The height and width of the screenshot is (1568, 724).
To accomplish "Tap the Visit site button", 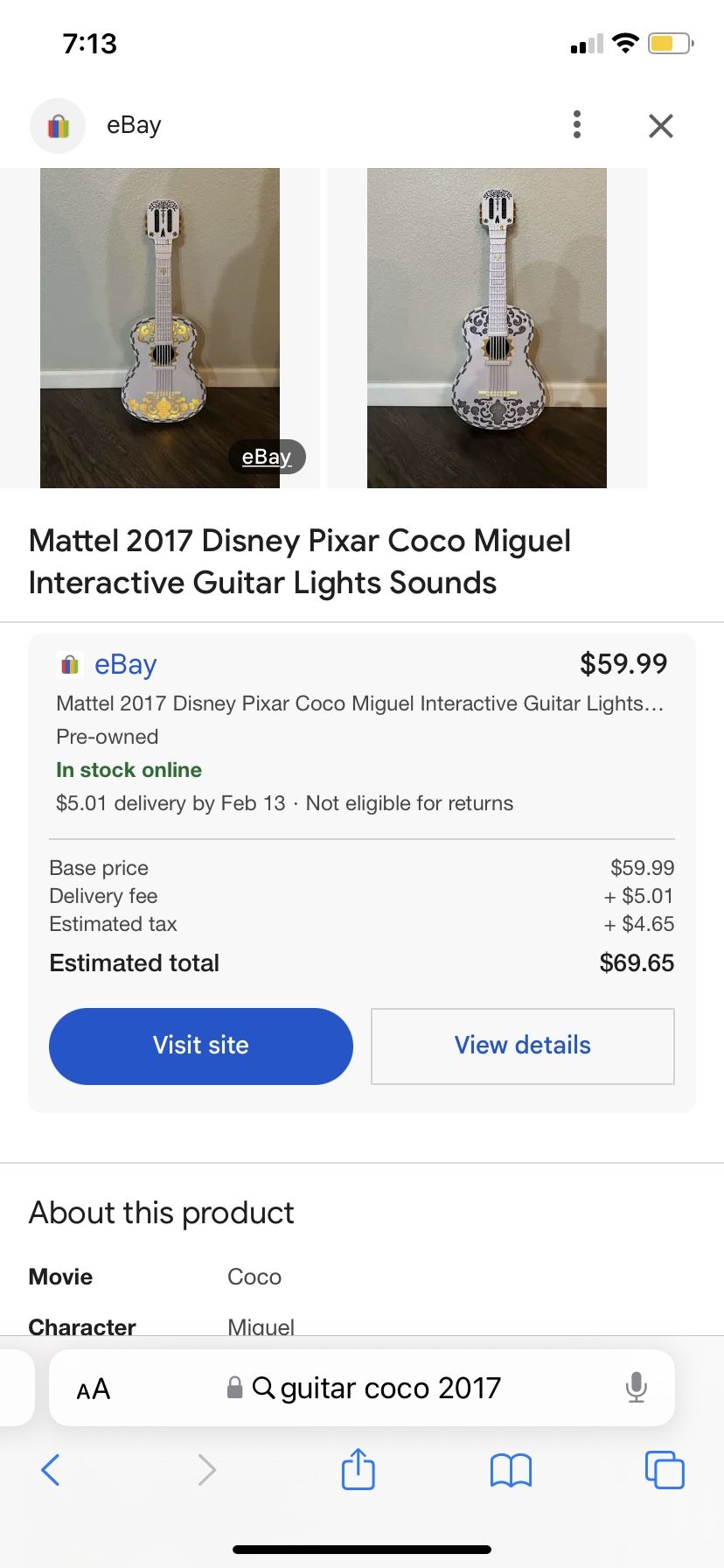I will [201, 1046].
